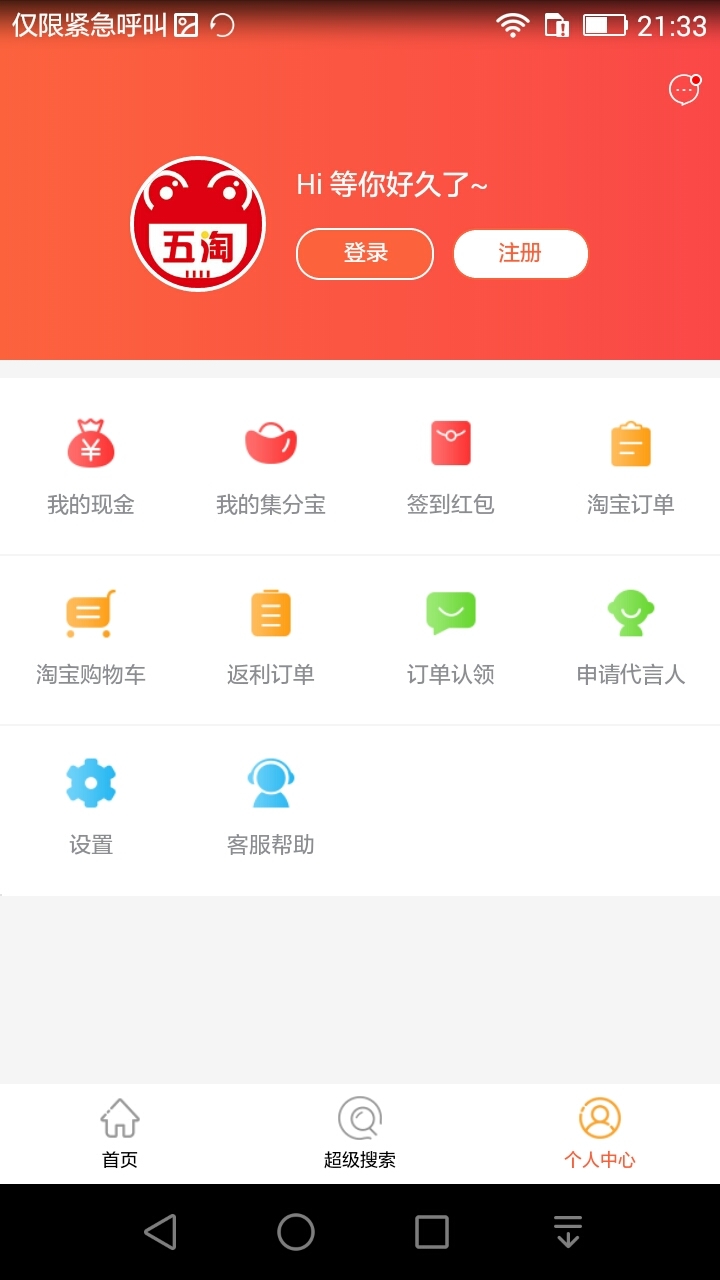Open the messages chat bubble icon

point(684,90)
